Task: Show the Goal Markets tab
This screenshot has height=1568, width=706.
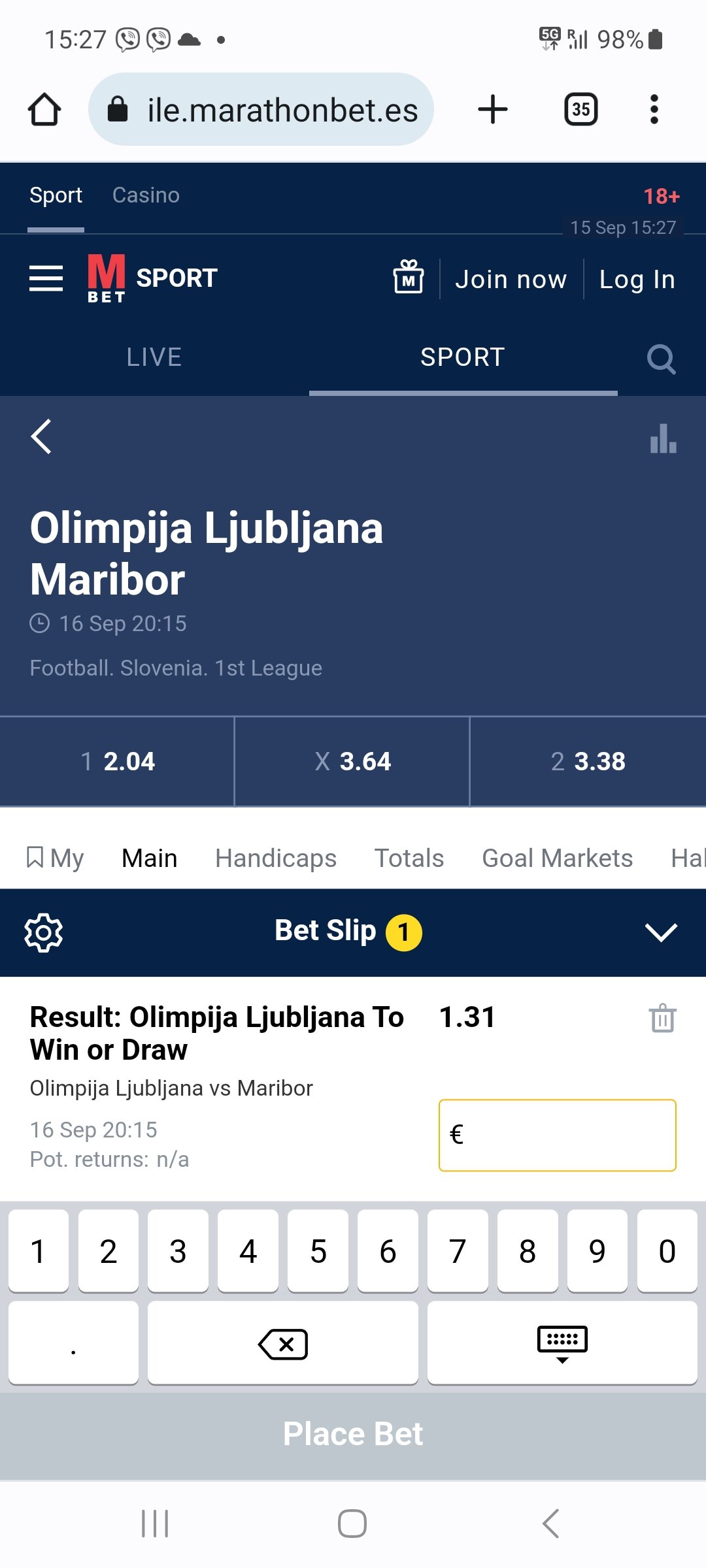Action: coord(557,858)
